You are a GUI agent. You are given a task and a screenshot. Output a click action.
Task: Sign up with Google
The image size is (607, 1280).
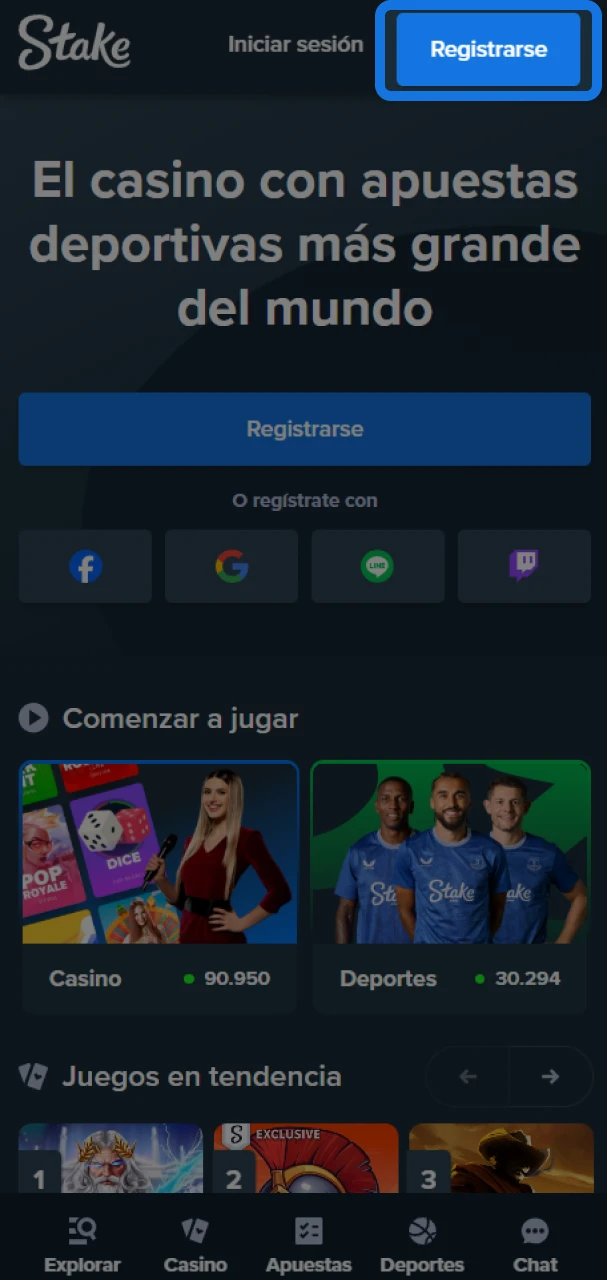[231, 567]
